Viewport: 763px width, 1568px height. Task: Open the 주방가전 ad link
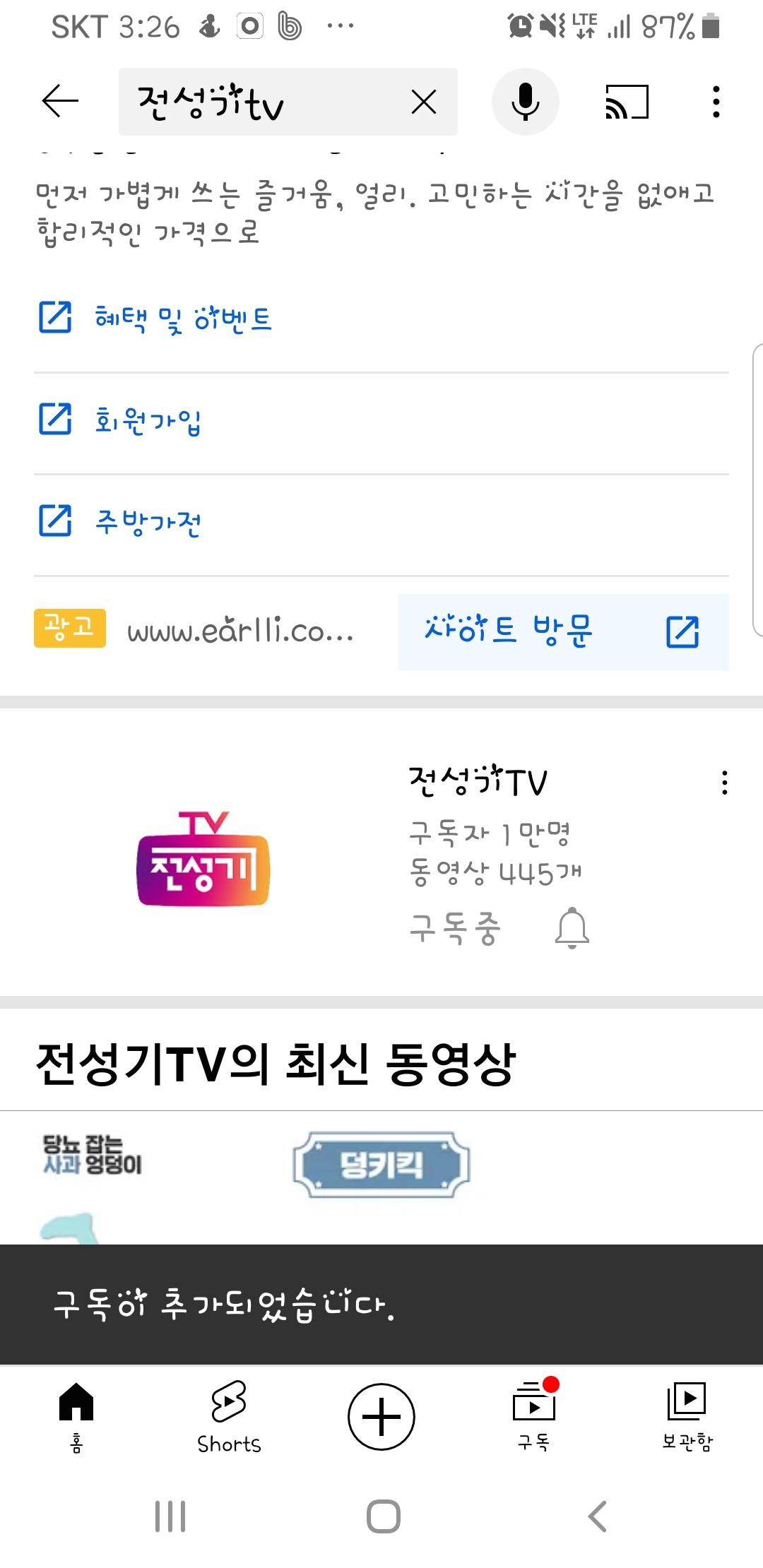148,523
